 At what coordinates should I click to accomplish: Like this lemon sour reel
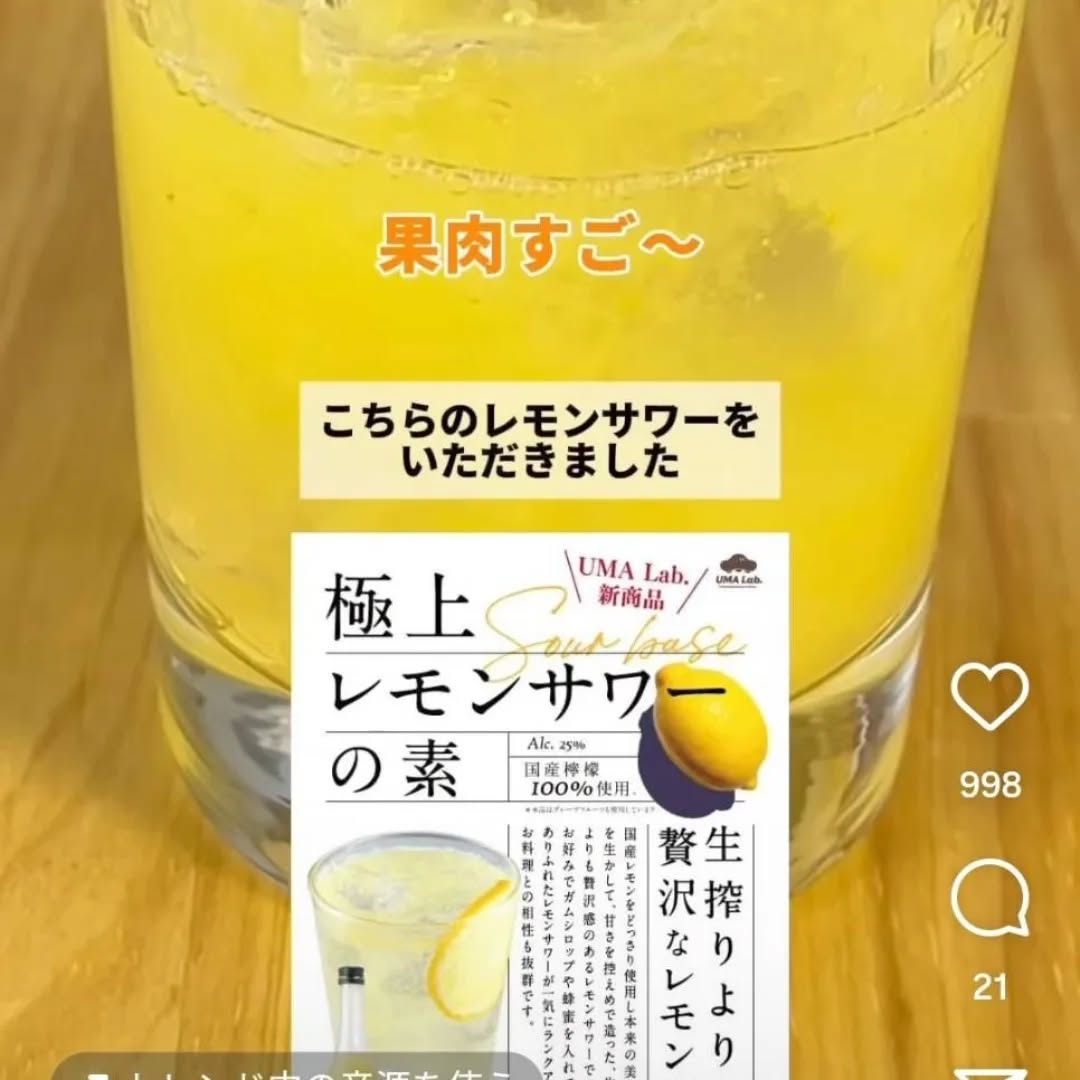(989, 697)
